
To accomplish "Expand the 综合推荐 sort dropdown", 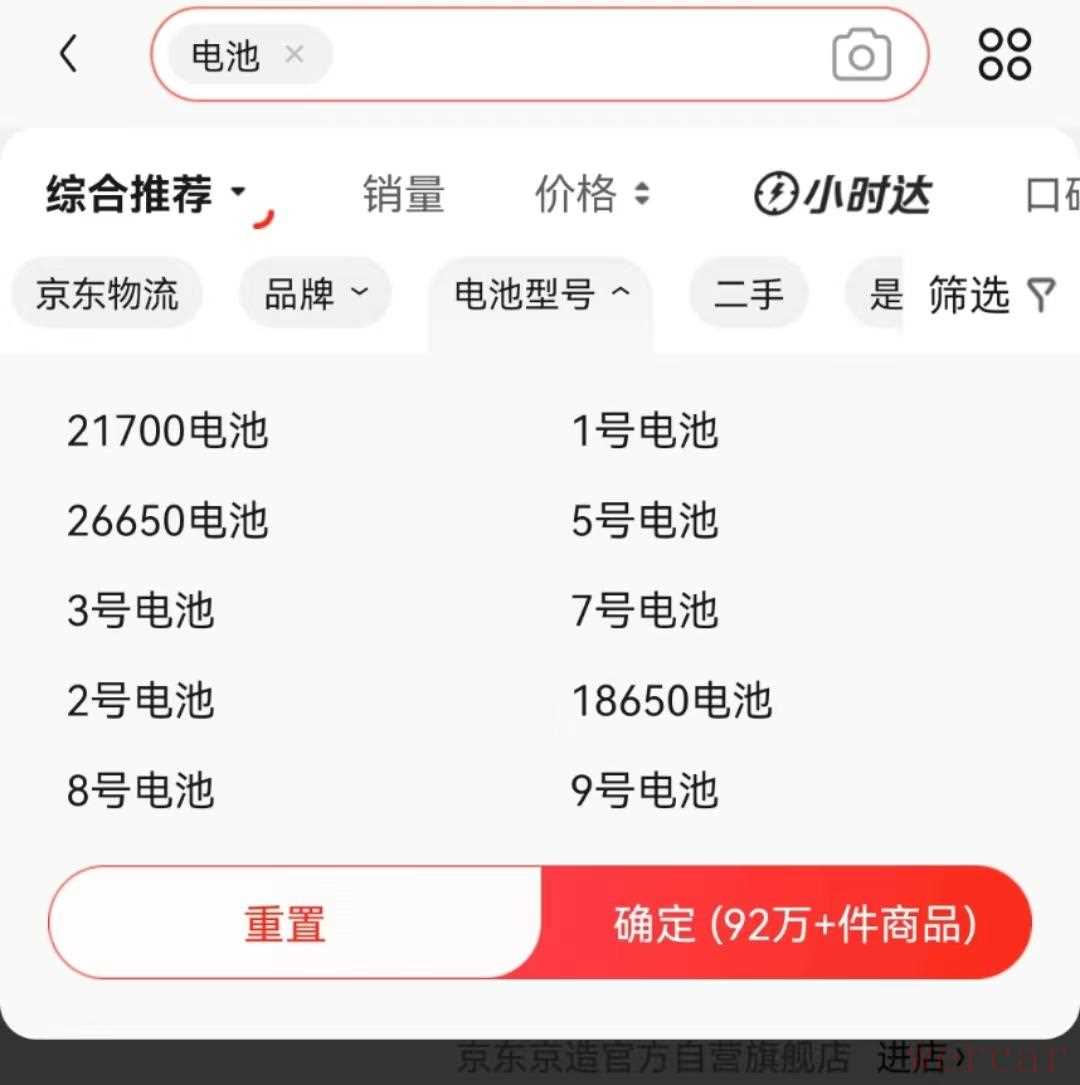I will [x=146, y=193].
